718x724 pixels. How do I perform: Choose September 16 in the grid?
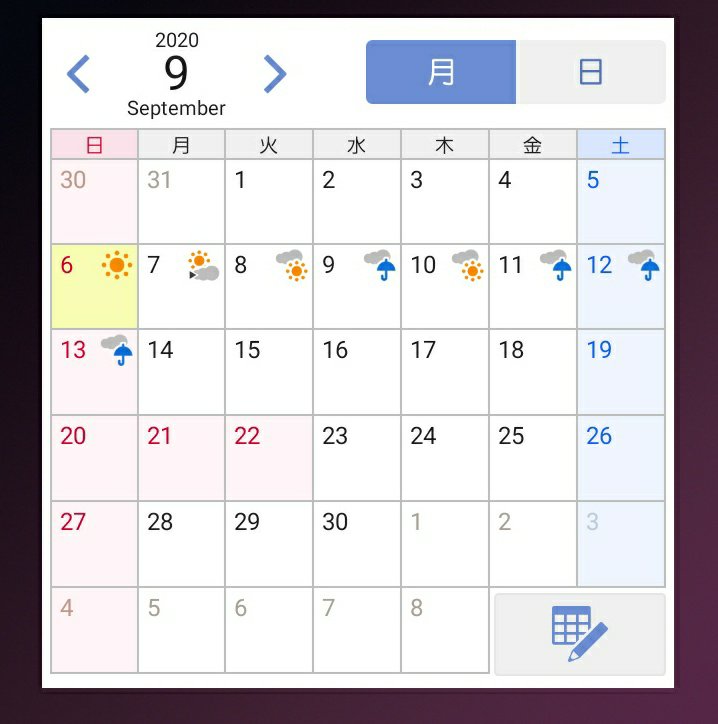tap(357, 372)
